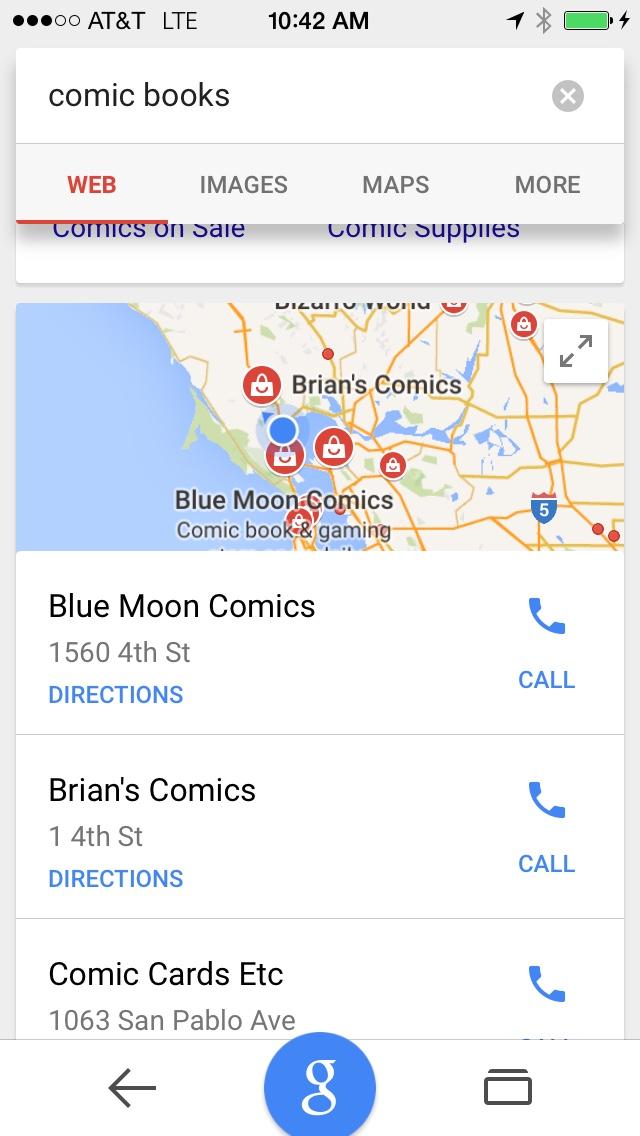Tap the blue Google button

click(x=320, y=1088)
